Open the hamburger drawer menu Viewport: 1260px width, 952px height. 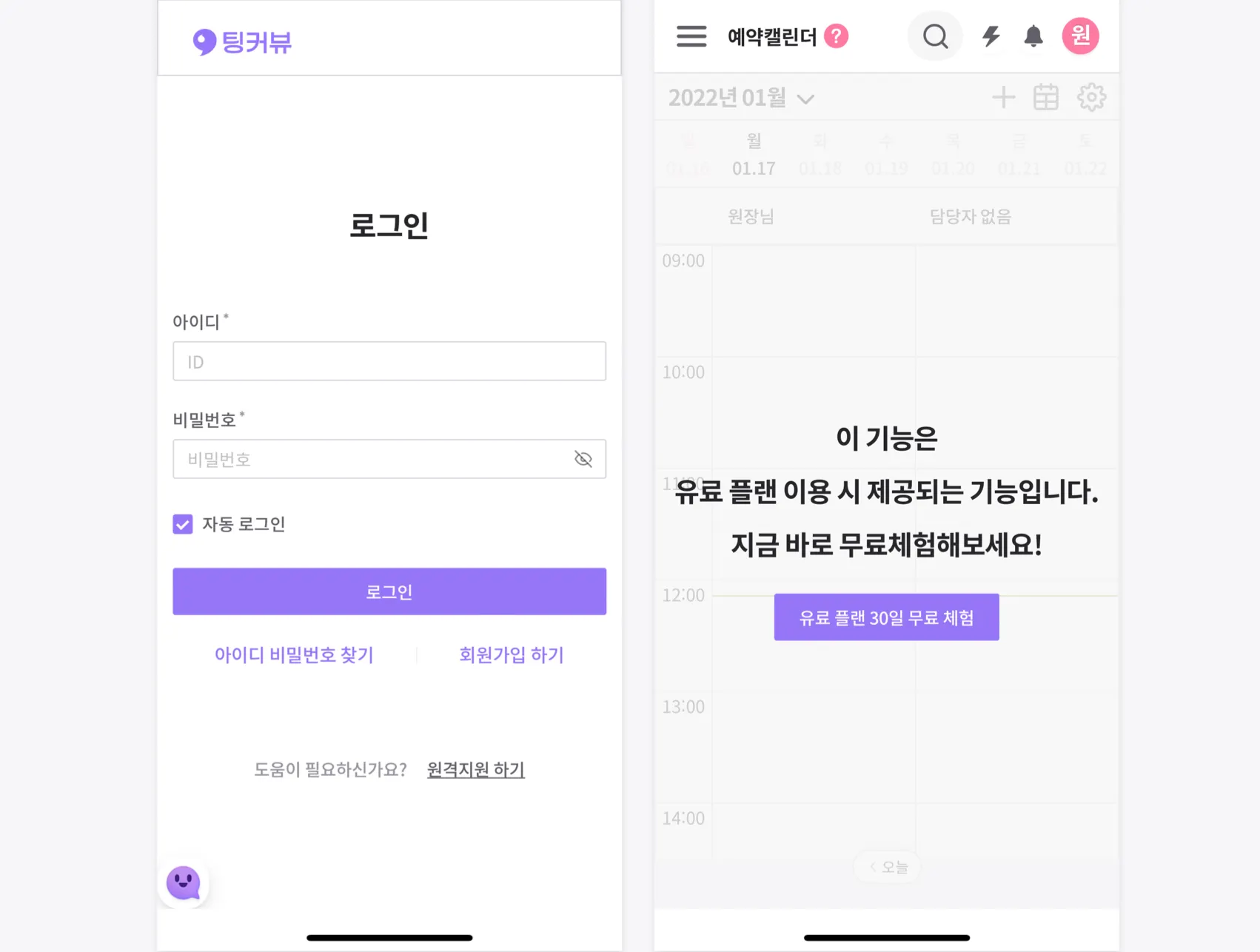tap(691, 36)
